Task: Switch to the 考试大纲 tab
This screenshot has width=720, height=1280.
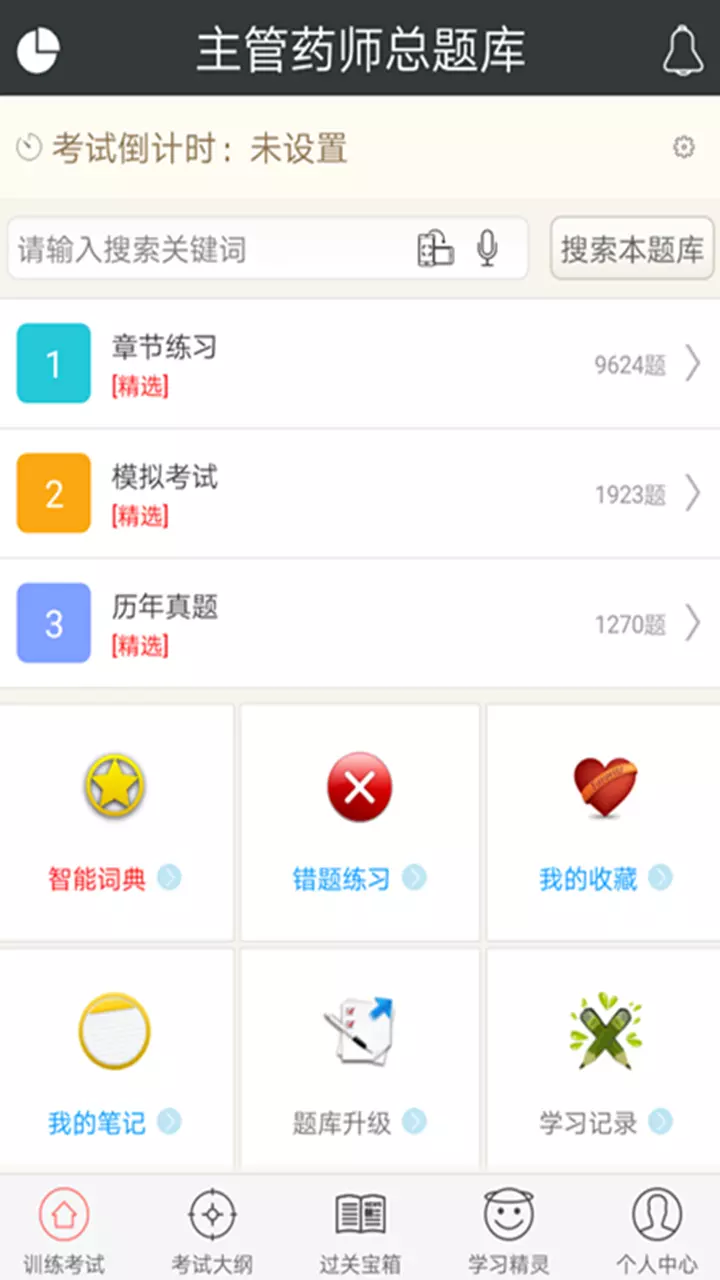Action: pyautogui.click(x=212, y=1230)
